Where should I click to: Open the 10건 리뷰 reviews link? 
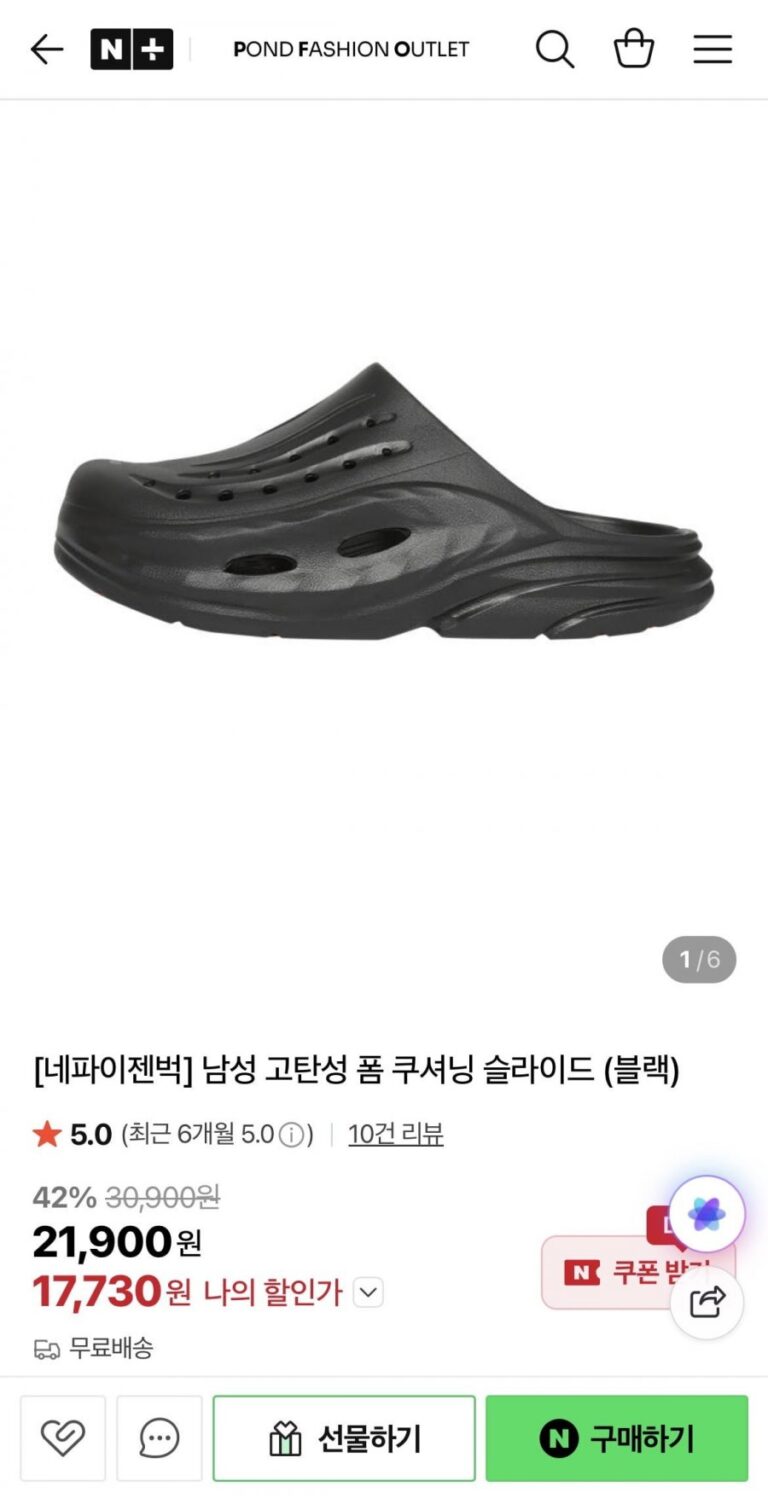(396, 1134)
